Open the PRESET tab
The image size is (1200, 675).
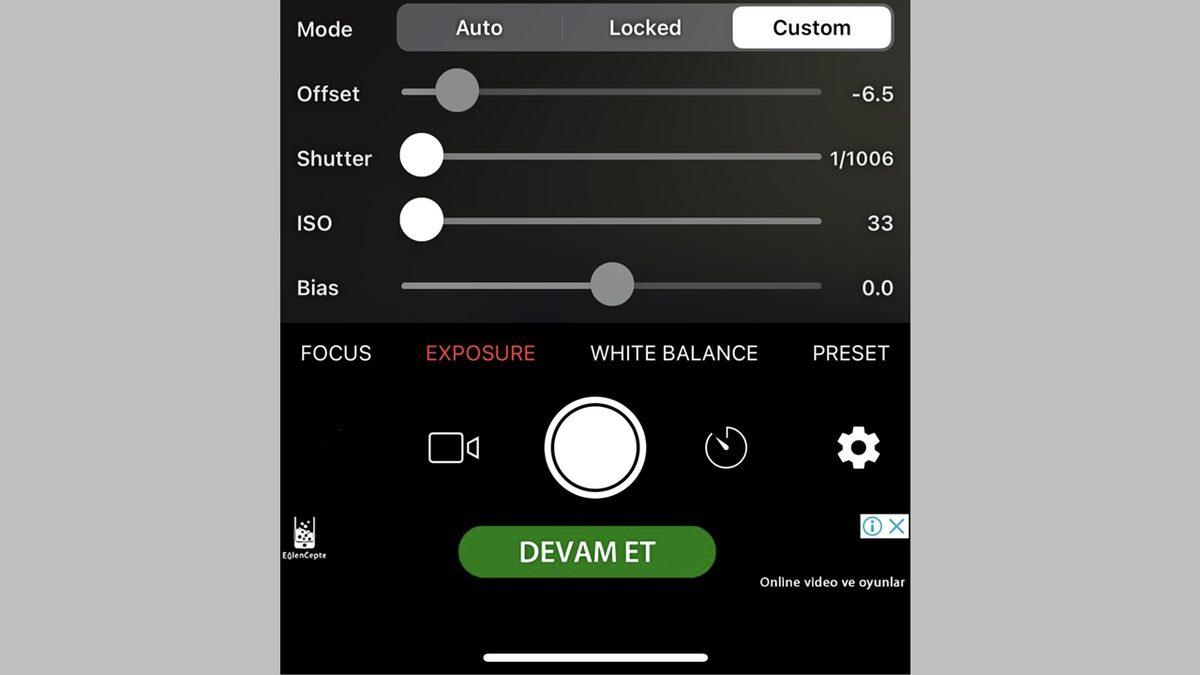pos(850,353)
